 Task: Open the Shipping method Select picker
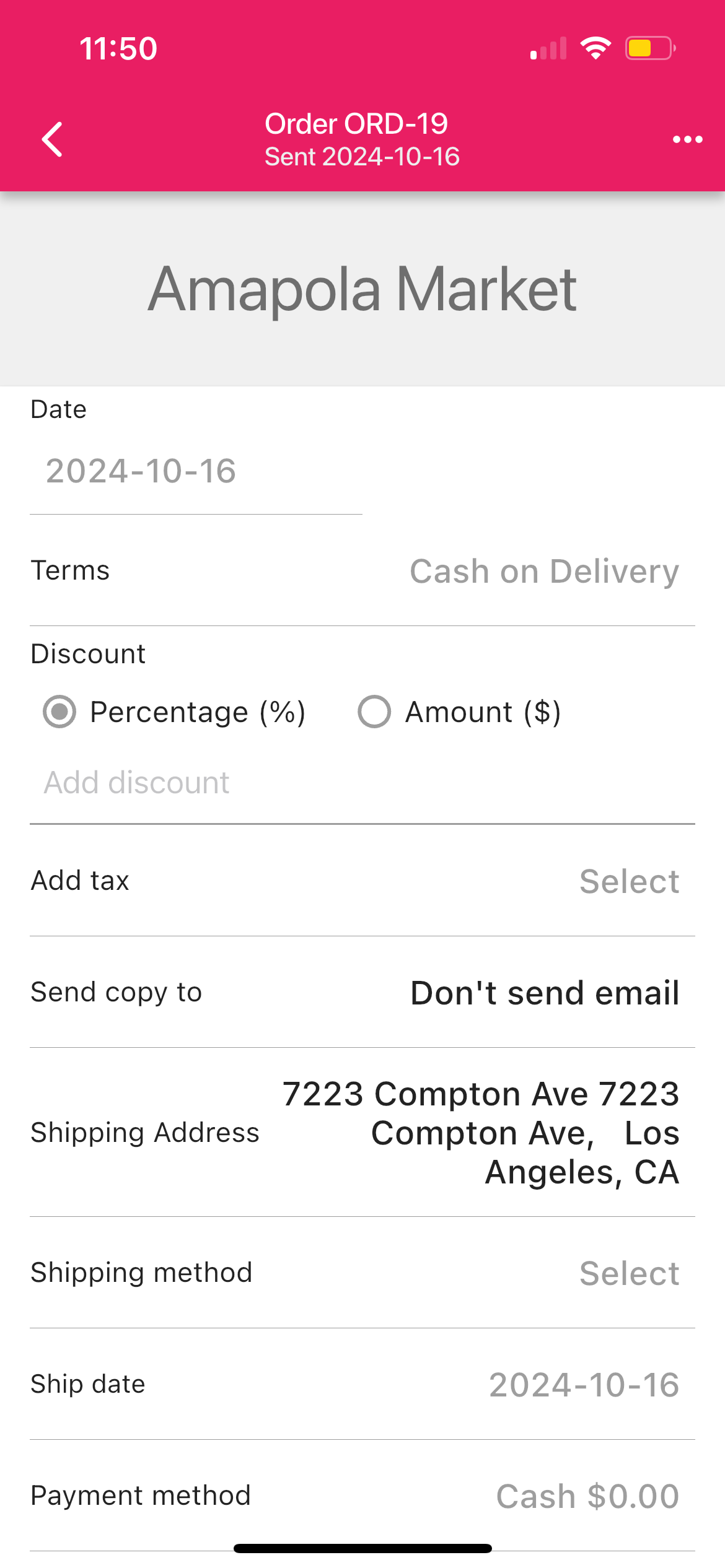tap(630, 1273)
